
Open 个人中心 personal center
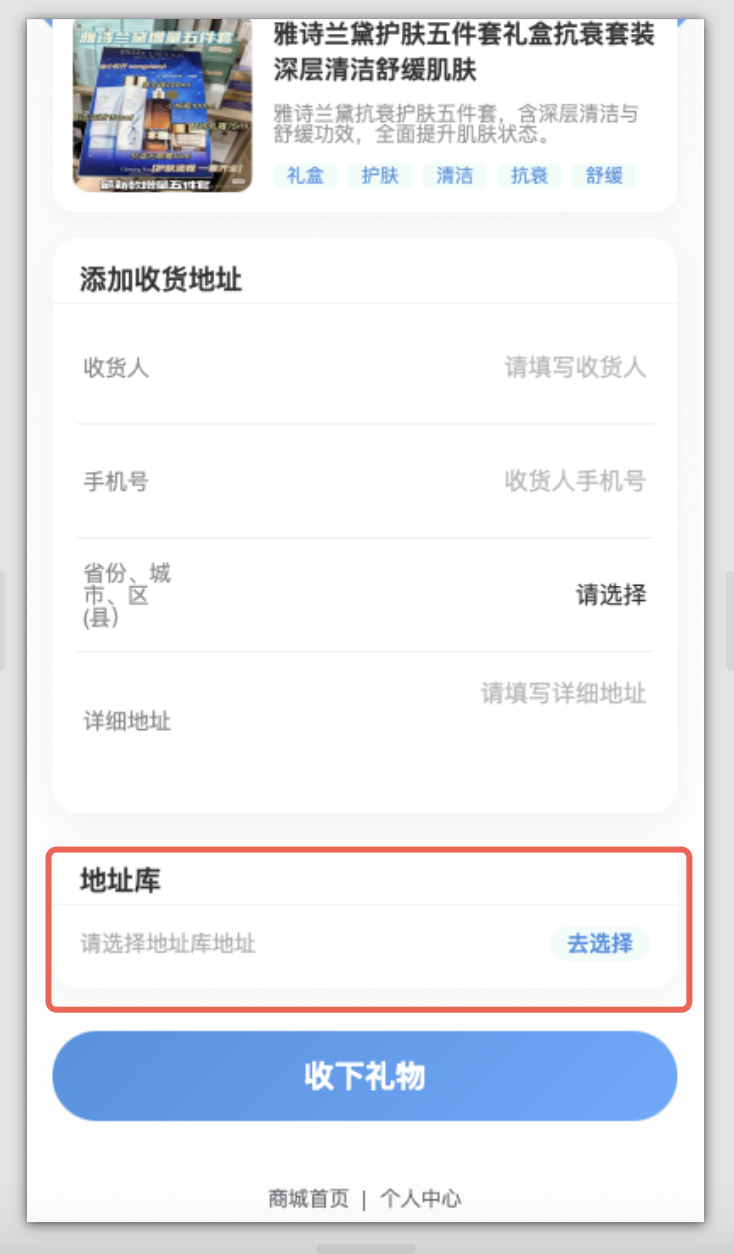pyautogui.click(x=420, y=1198)
